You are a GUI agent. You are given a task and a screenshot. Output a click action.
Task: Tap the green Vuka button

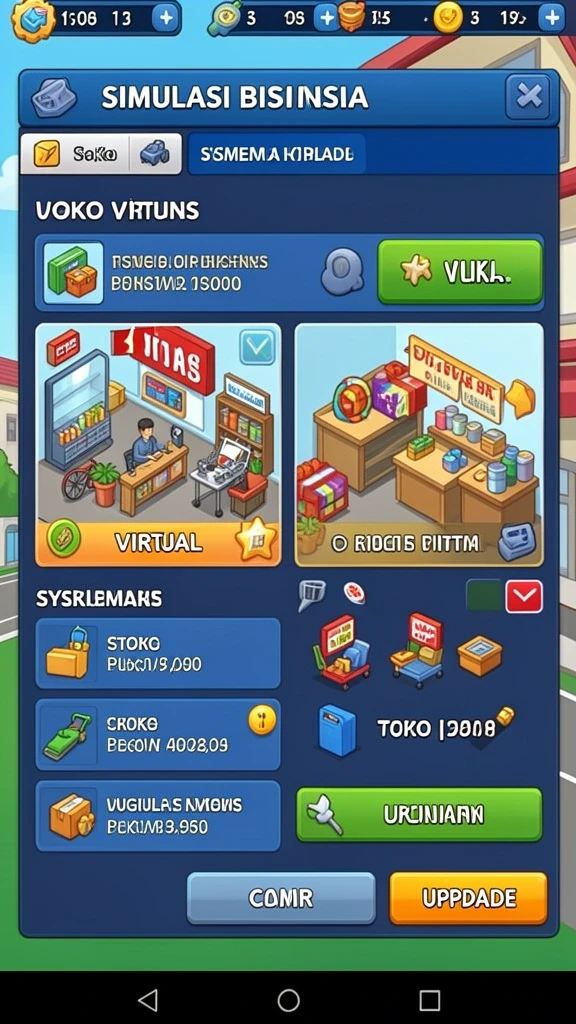460,272
